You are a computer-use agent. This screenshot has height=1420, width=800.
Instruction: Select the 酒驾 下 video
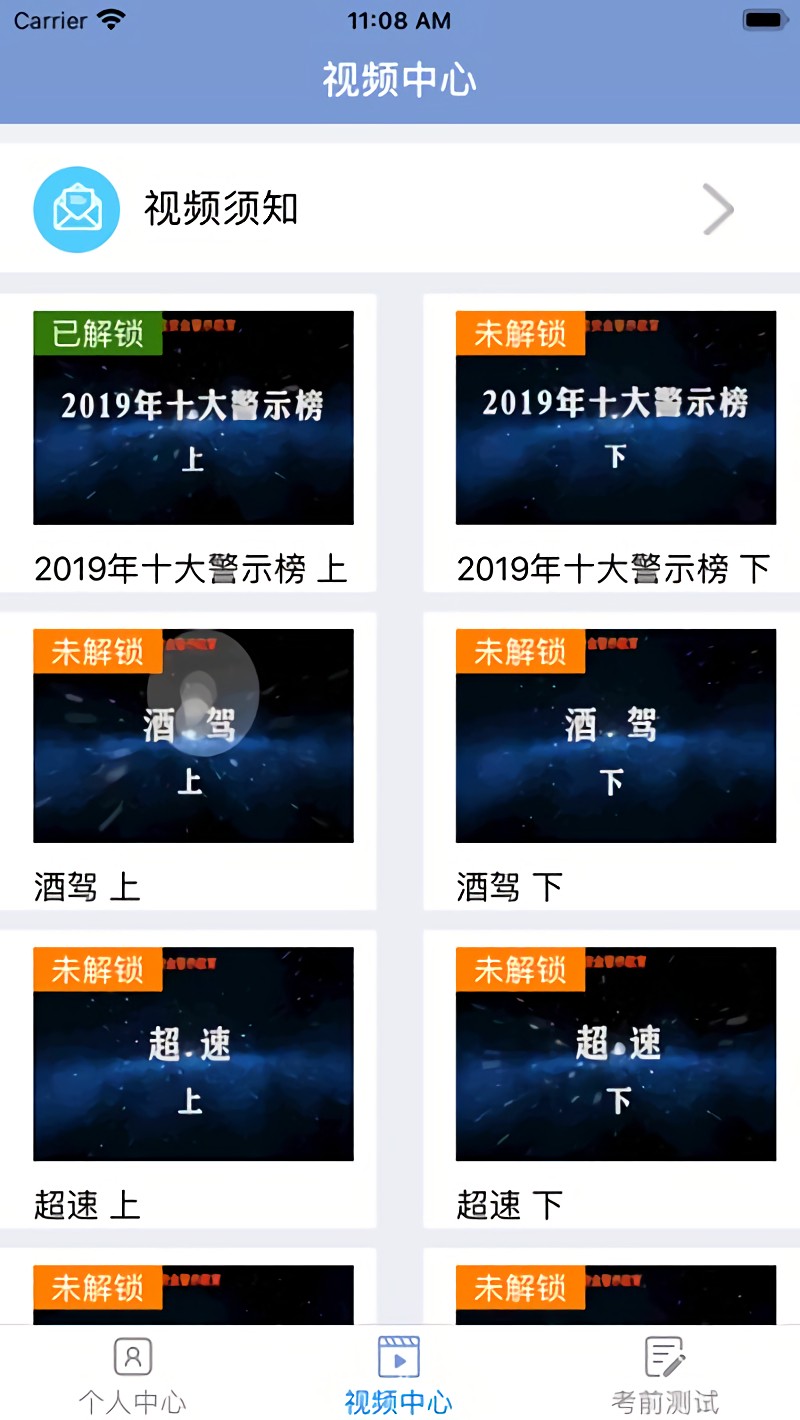coord(615,736)
